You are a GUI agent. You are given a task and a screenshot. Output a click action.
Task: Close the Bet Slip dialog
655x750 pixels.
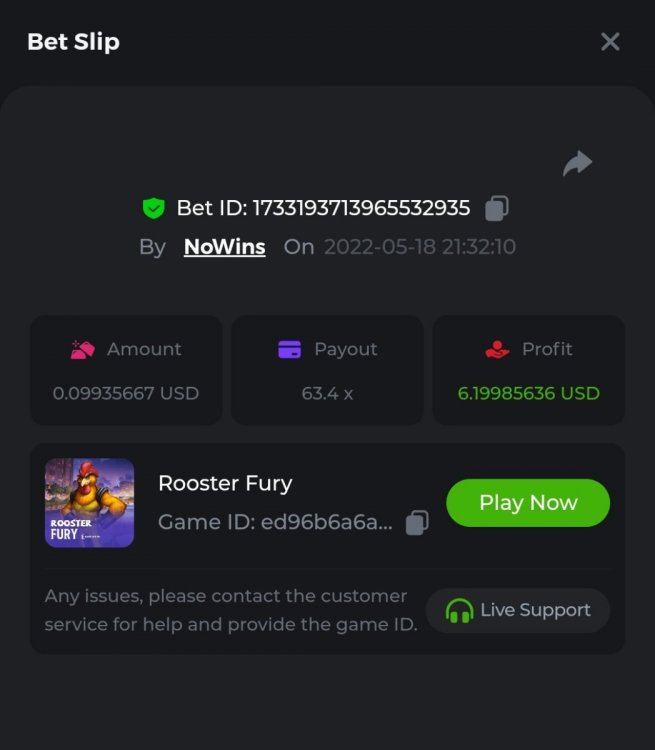click(610, 41)
